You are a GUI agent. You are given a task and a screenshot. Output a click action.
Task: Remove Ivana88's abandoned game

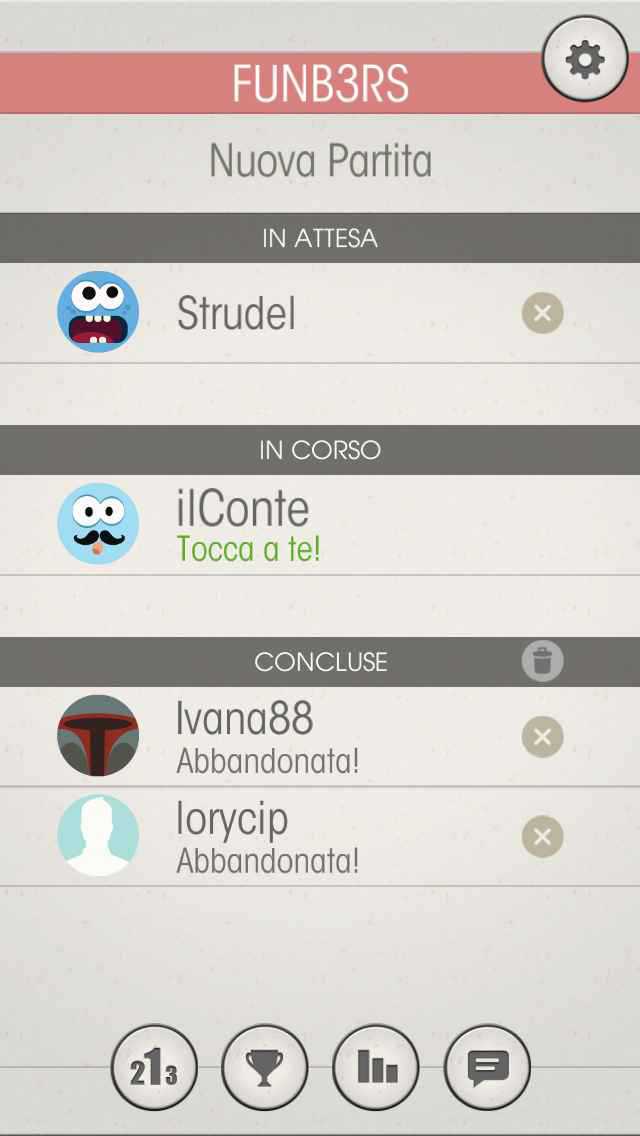coord(542,737)
